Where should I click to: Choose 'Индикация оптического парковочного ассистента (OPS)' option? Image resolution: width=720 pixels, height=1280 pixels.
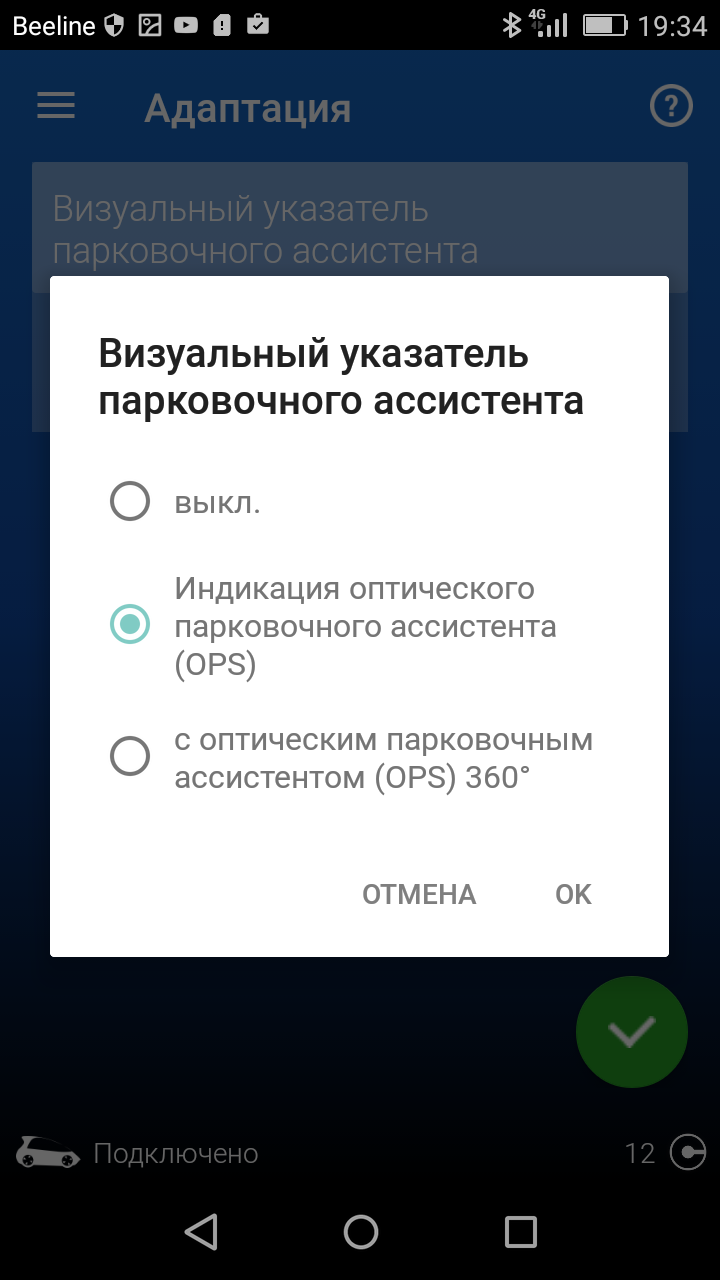click(130, 626)
